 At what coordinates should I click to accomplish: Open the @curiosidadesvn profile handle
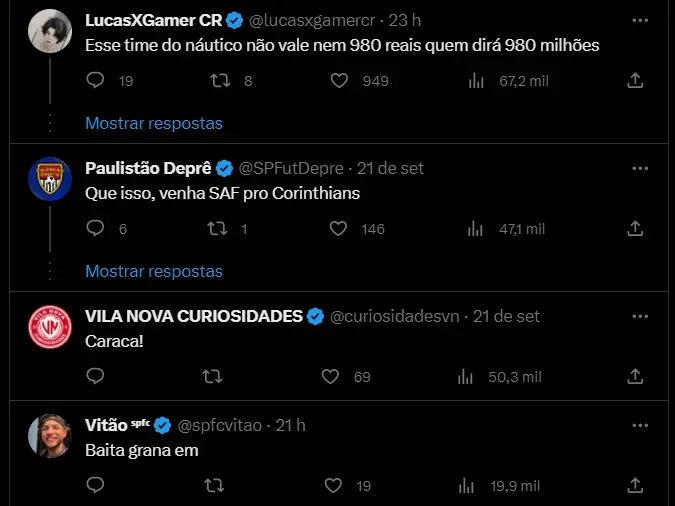(x=394, y=316)
